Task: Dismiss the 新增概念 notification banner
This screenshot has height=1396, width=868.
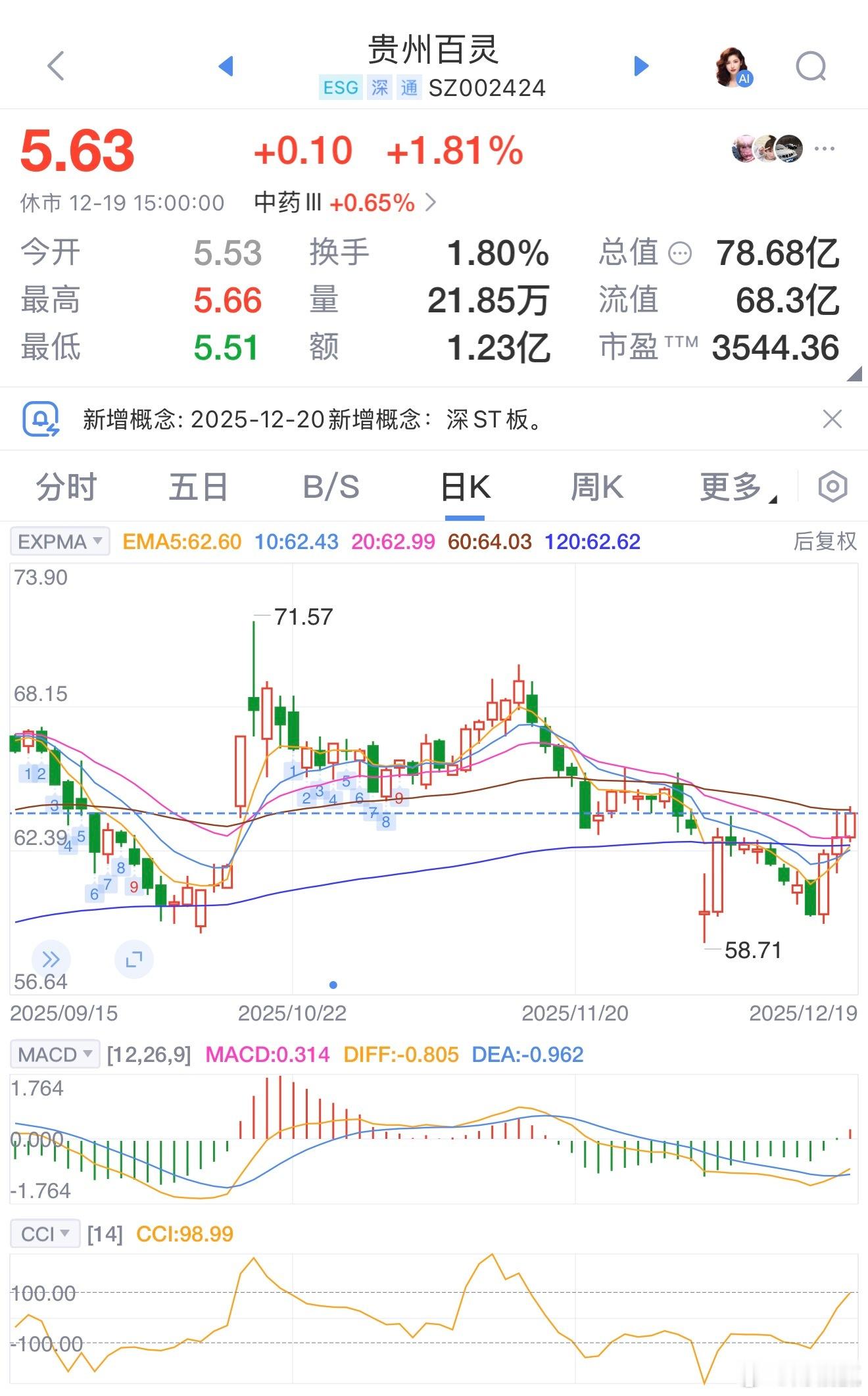Action: coord(831,420)
